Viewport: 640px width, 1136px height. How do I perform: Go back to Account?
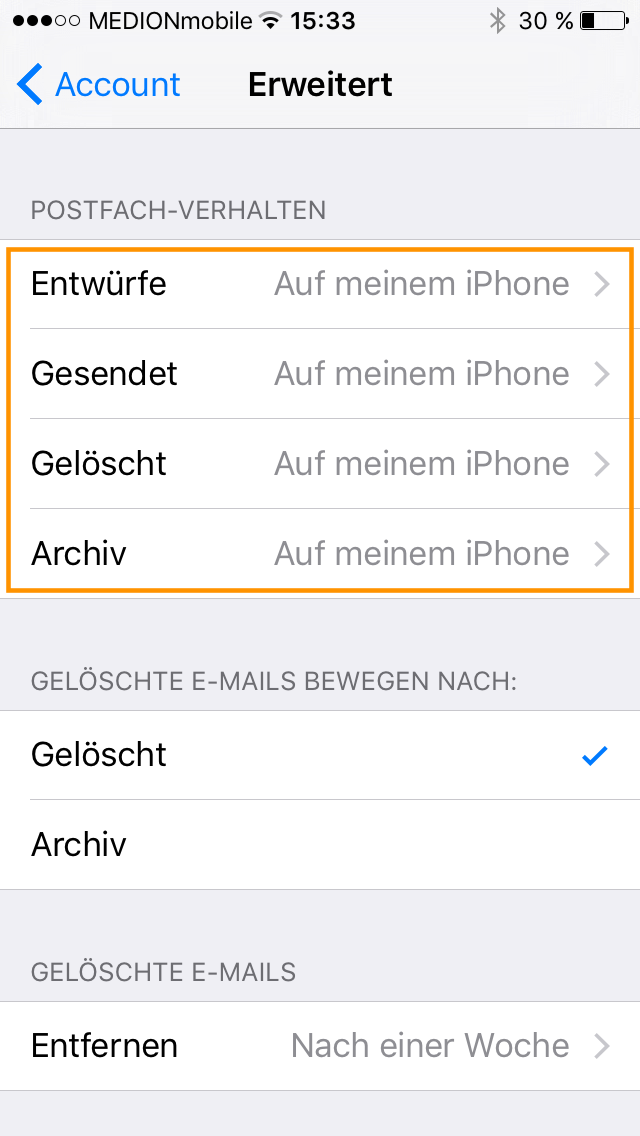99,85
